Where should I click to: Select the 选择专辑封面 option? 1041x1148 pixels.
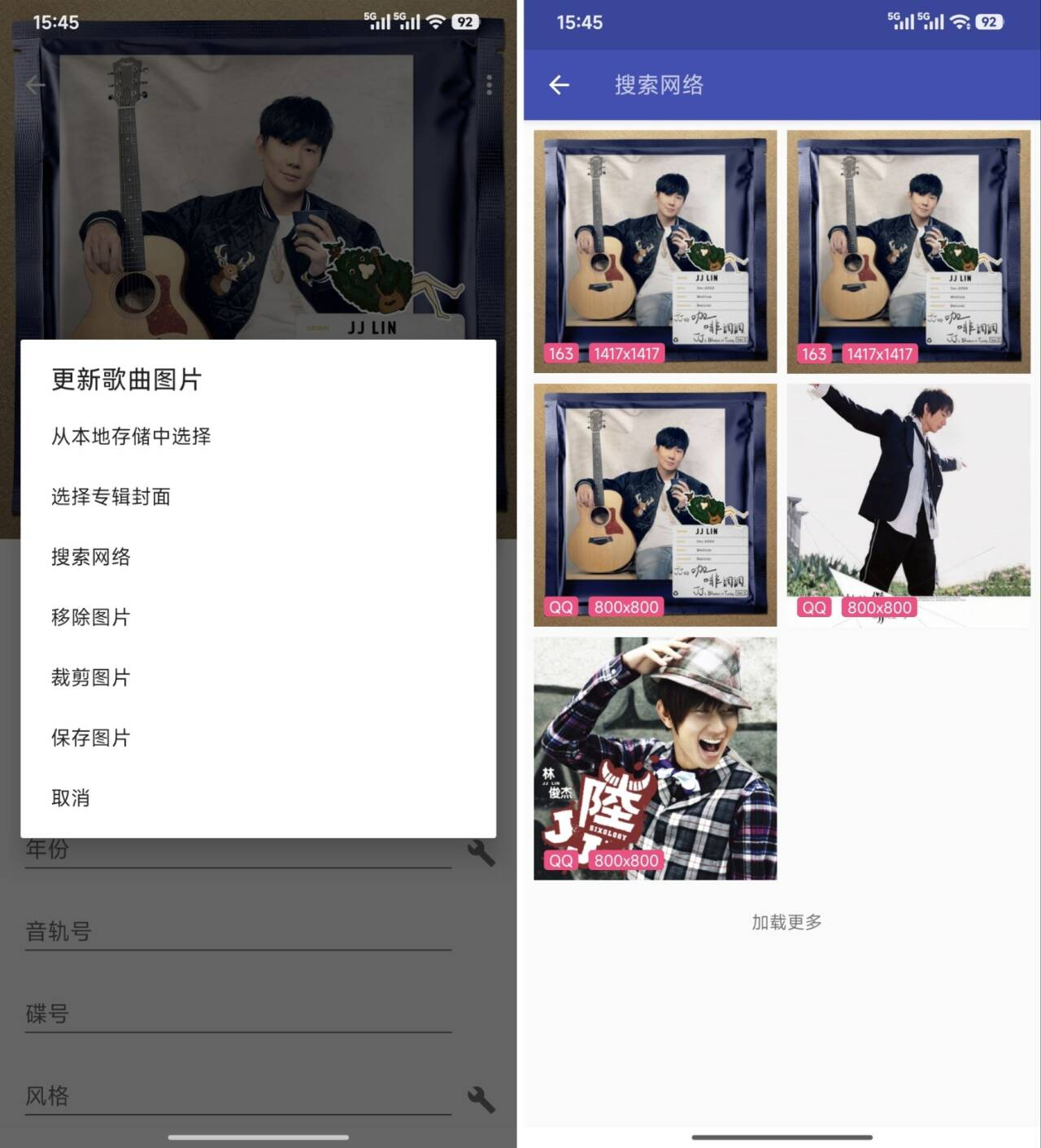click(111, 497)
